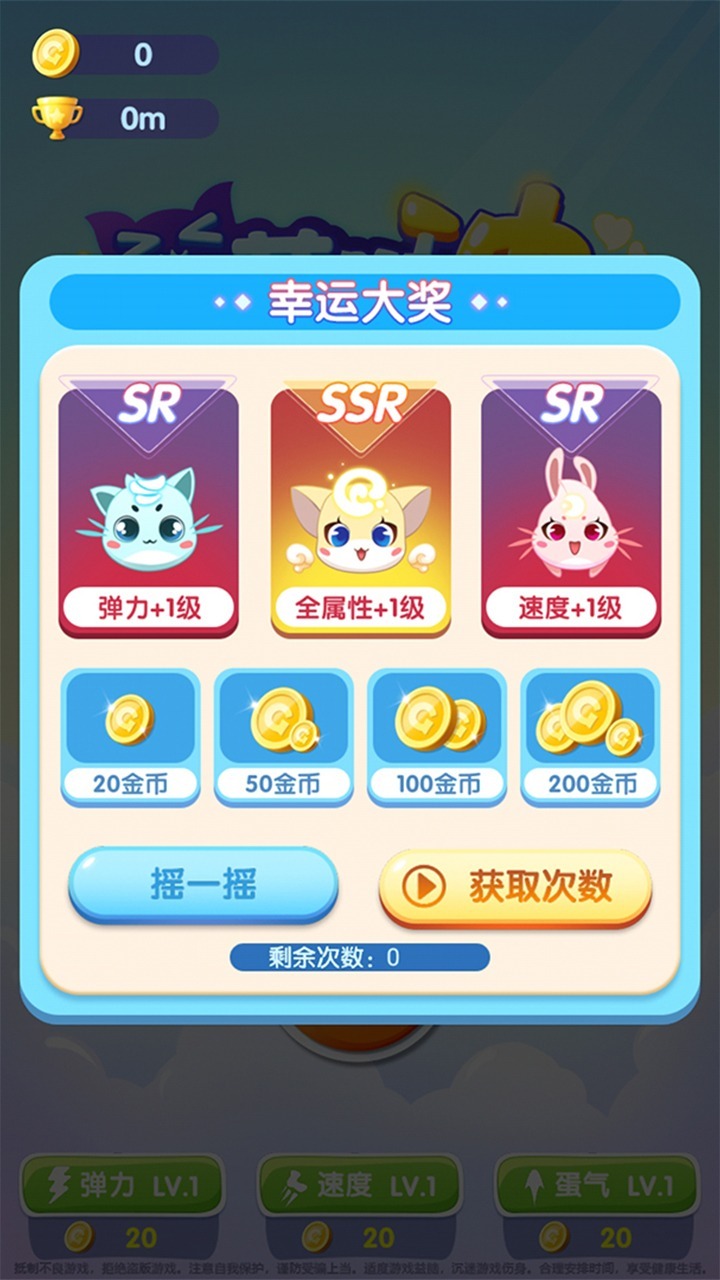Tap 获取次数 to get more draws
720x1280 pixels.
(x=515, y=886)
